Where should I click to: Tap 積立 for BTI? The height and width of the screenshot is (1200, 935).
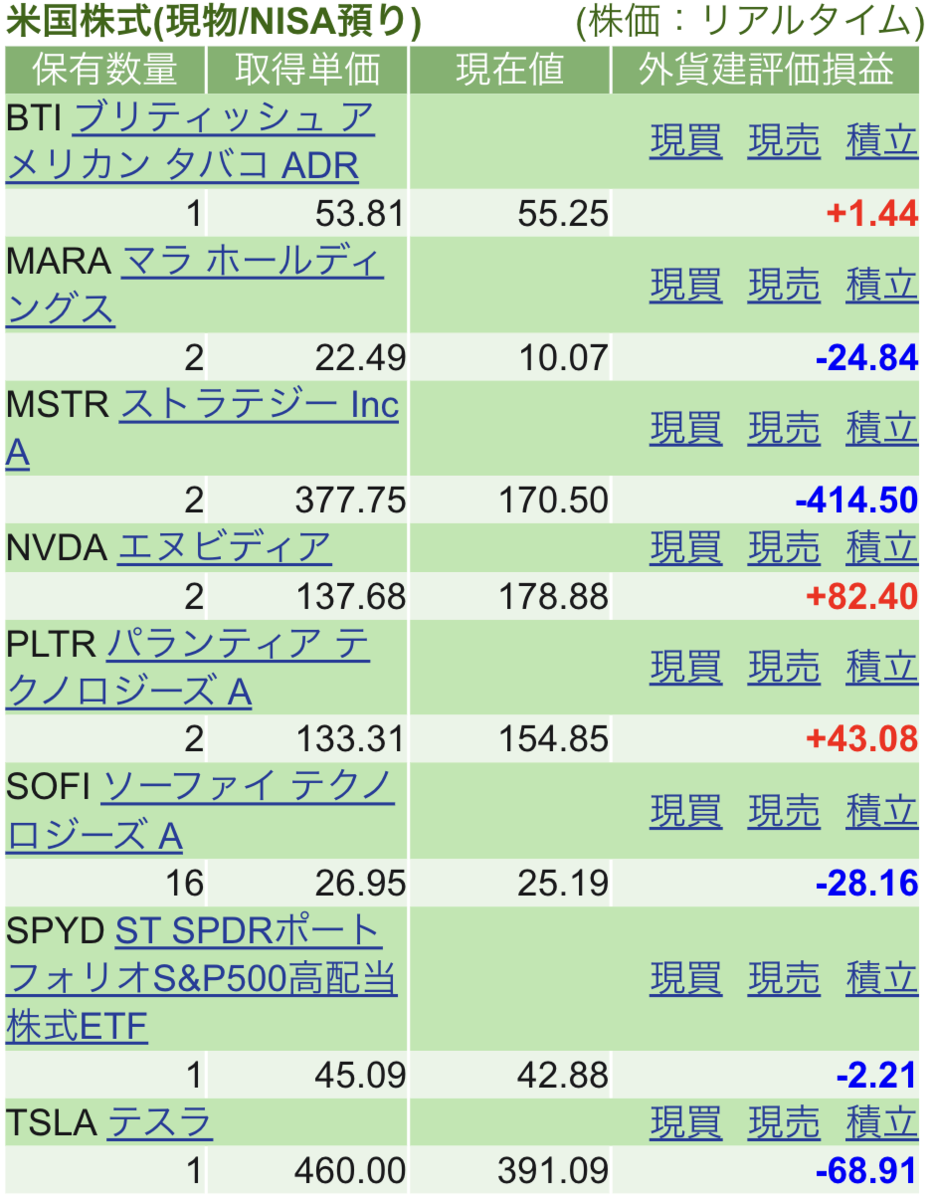click(x=881, y=142)
